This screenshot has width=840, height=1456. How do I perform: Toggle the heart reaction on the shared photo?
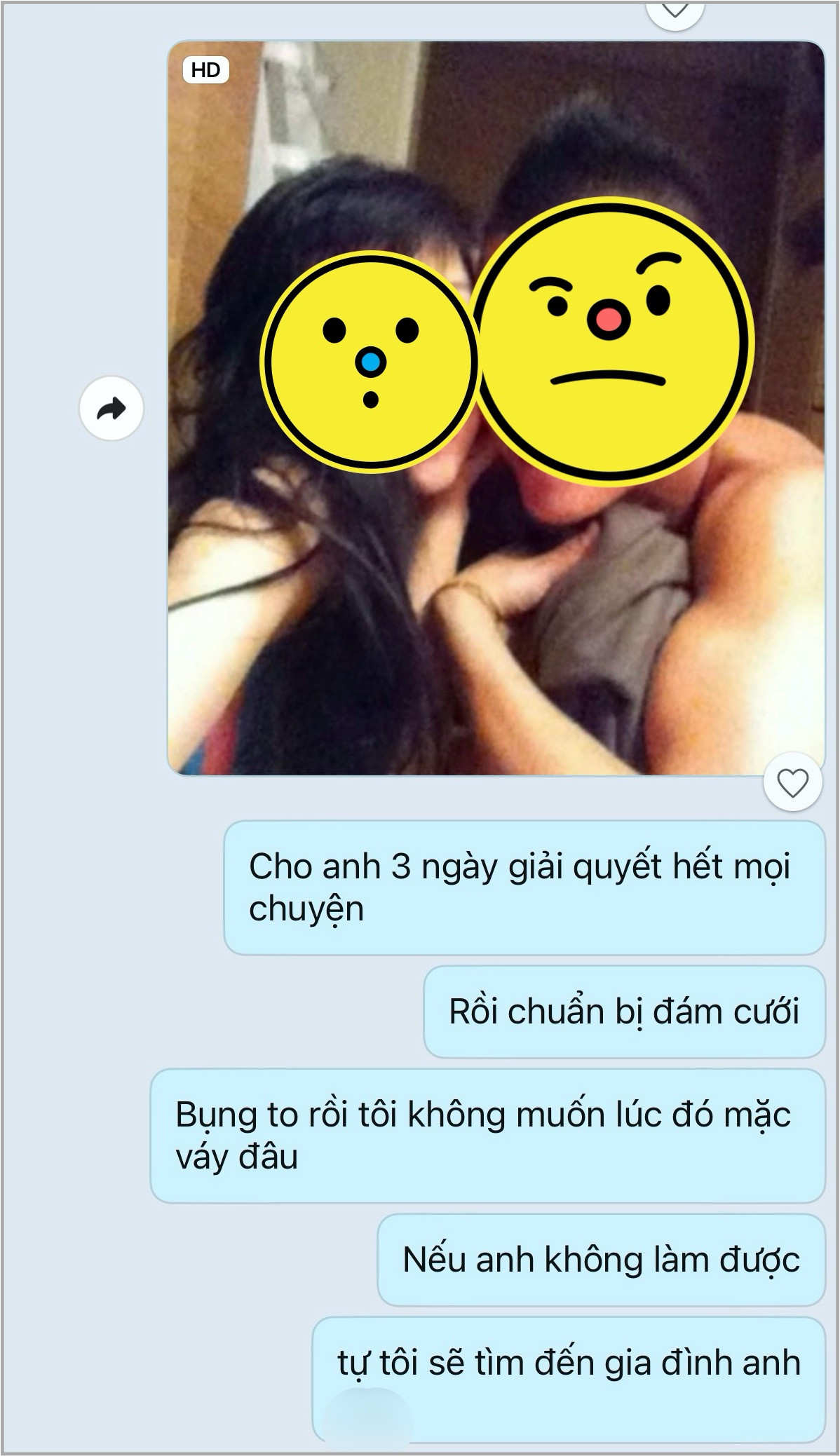point(792,780)
